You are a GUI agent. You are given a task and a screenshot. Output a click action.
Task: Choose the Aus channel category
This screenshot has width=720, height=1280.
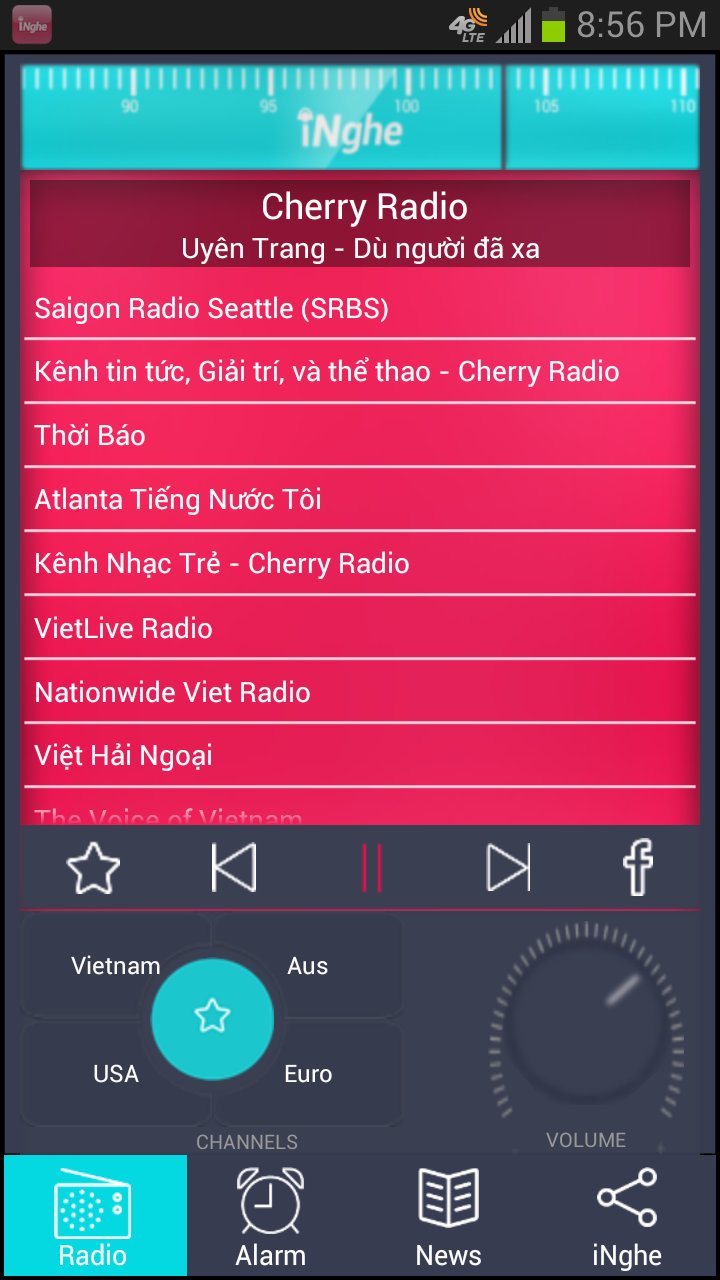308,965
